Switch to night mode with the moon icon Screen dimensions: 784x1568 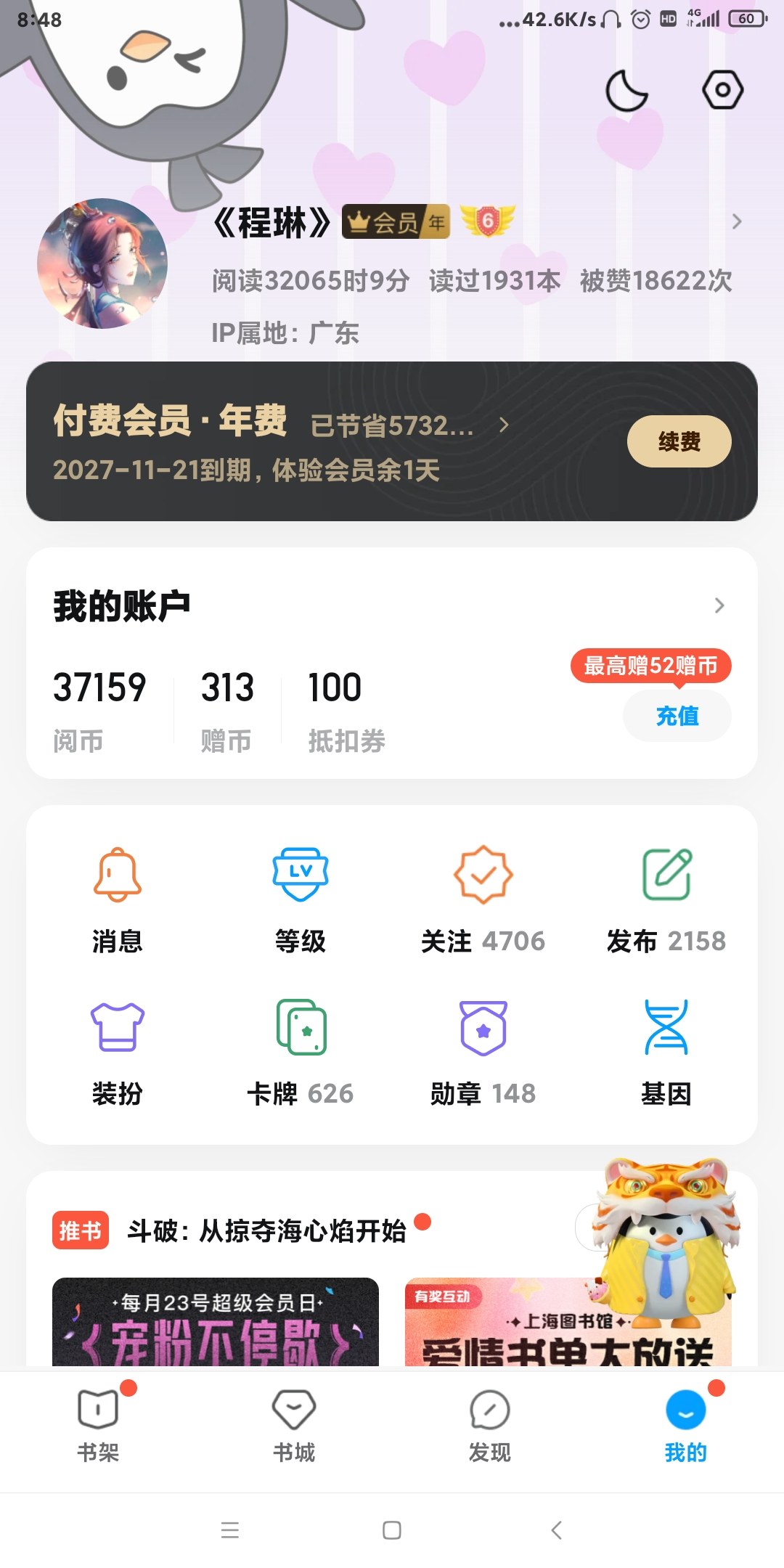626,91
